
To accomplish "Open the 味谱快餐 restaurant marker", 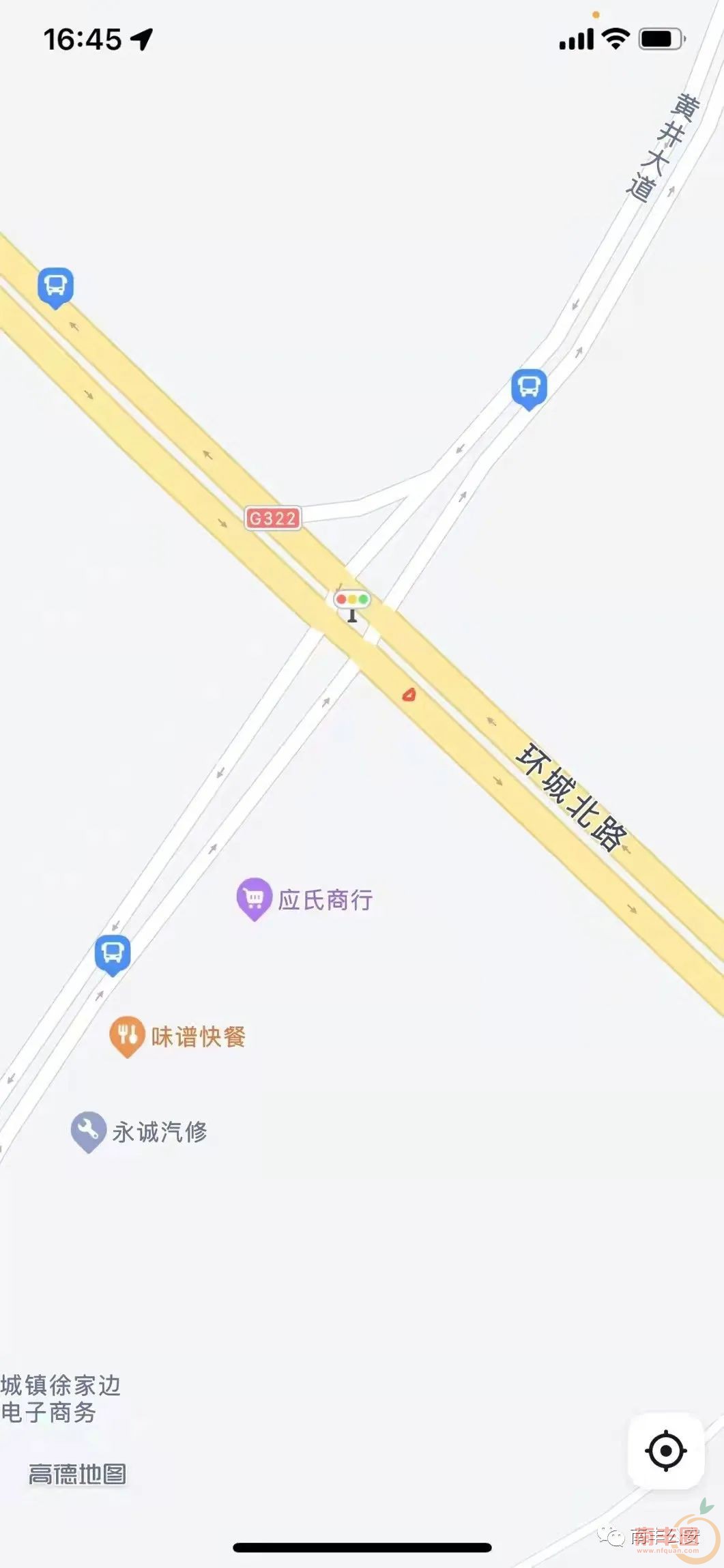I will 128,1033.
